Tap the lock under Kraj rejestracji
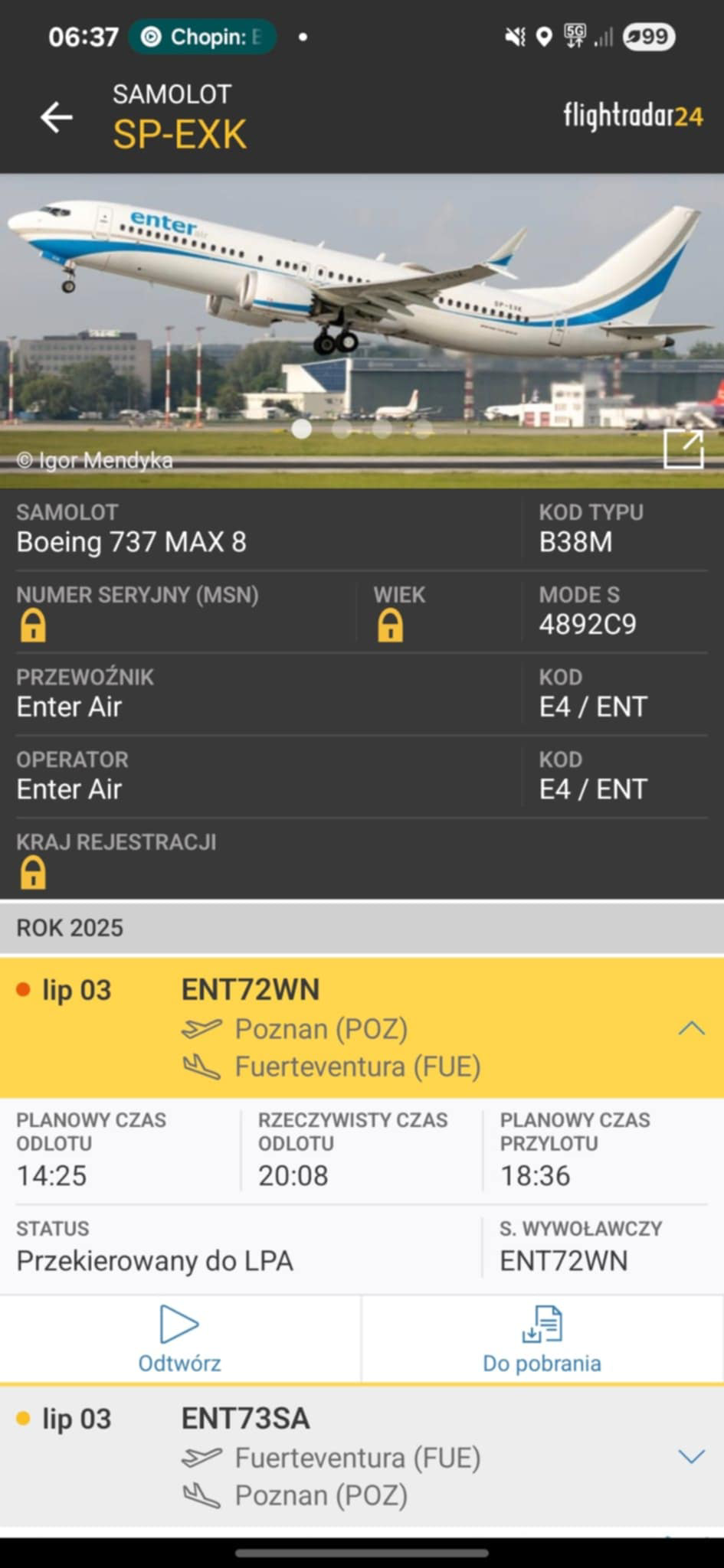 [x=33, y=873]
